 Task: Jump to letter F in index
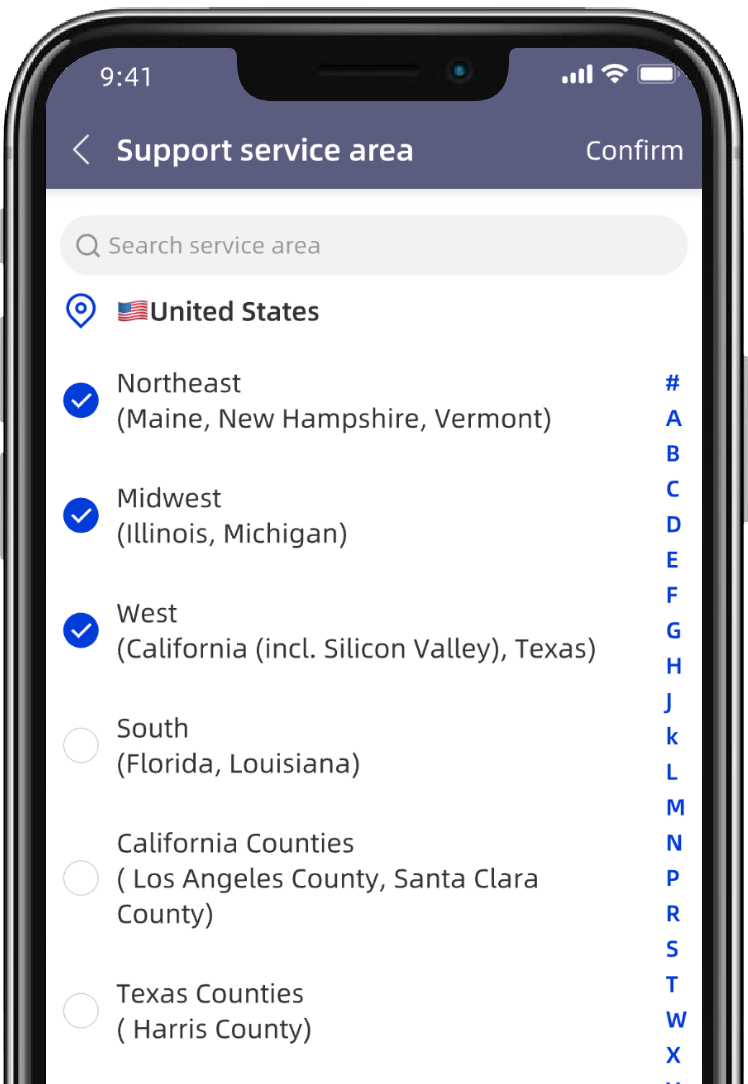pos(672,595)
